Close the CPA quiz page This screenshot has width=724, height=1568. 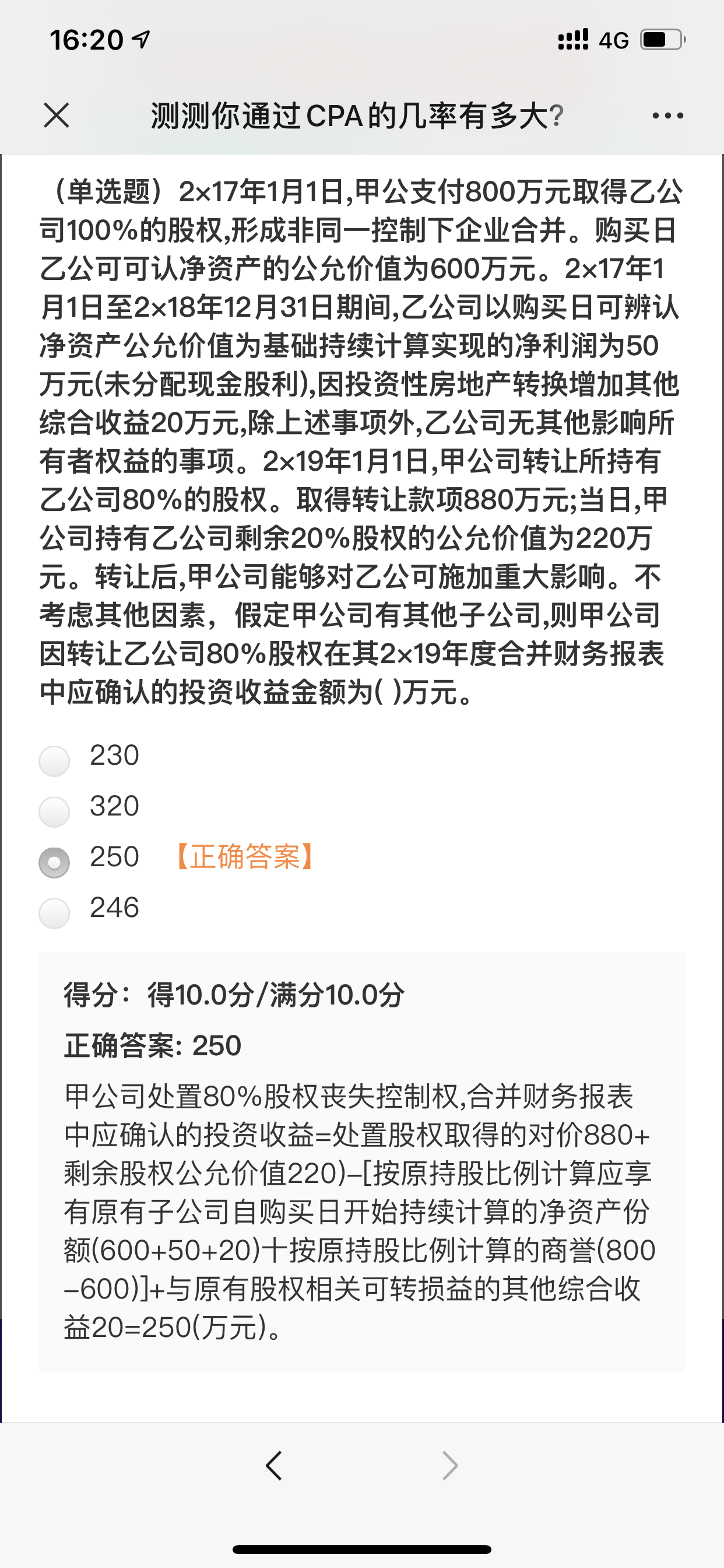click(57, 115)
